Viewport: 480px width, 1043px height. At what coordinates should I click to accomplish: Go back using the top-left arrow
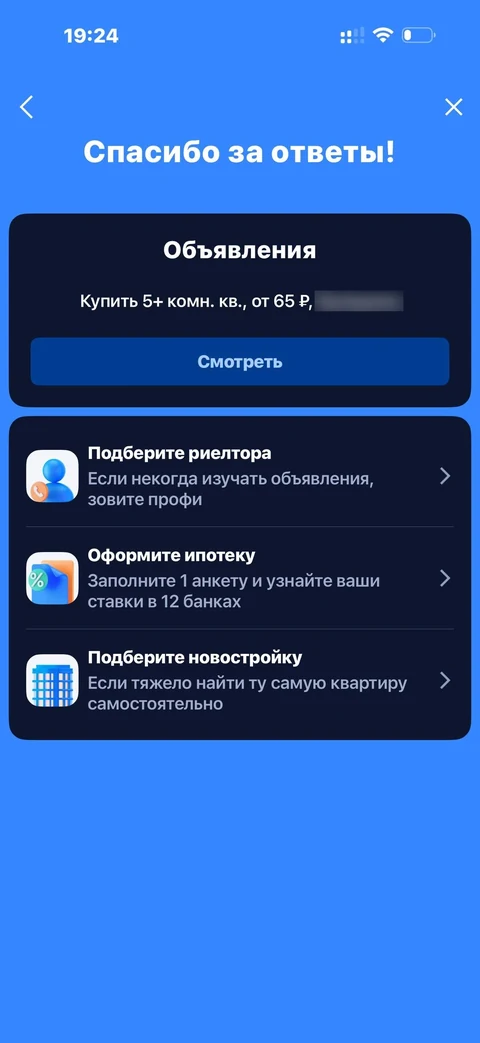coord(27,107)
